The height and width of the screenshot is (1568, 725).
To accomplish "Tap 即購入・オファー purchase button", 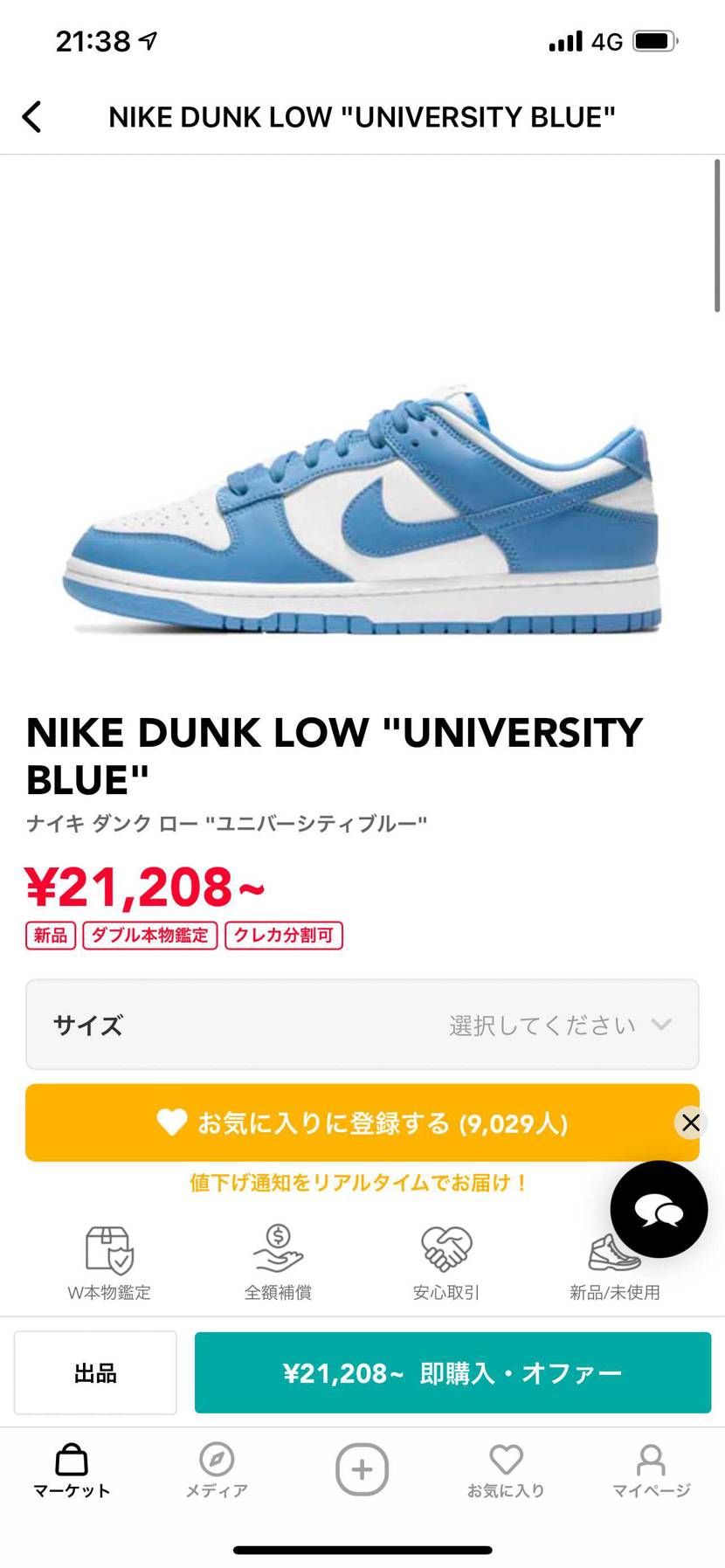I will point(453,1372).
